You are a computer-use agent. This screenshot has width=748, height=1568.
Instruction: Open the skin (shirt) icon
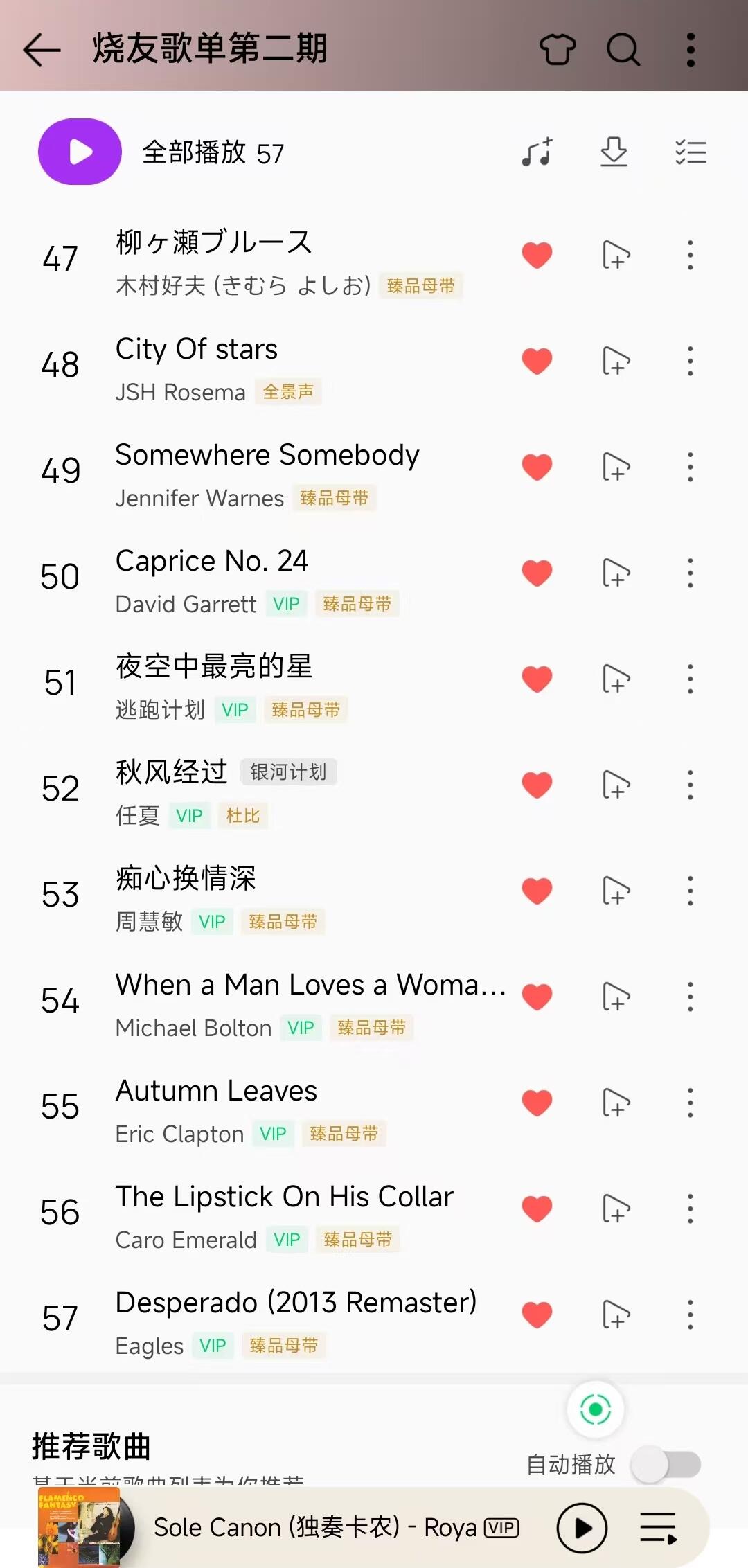(558, 50)
